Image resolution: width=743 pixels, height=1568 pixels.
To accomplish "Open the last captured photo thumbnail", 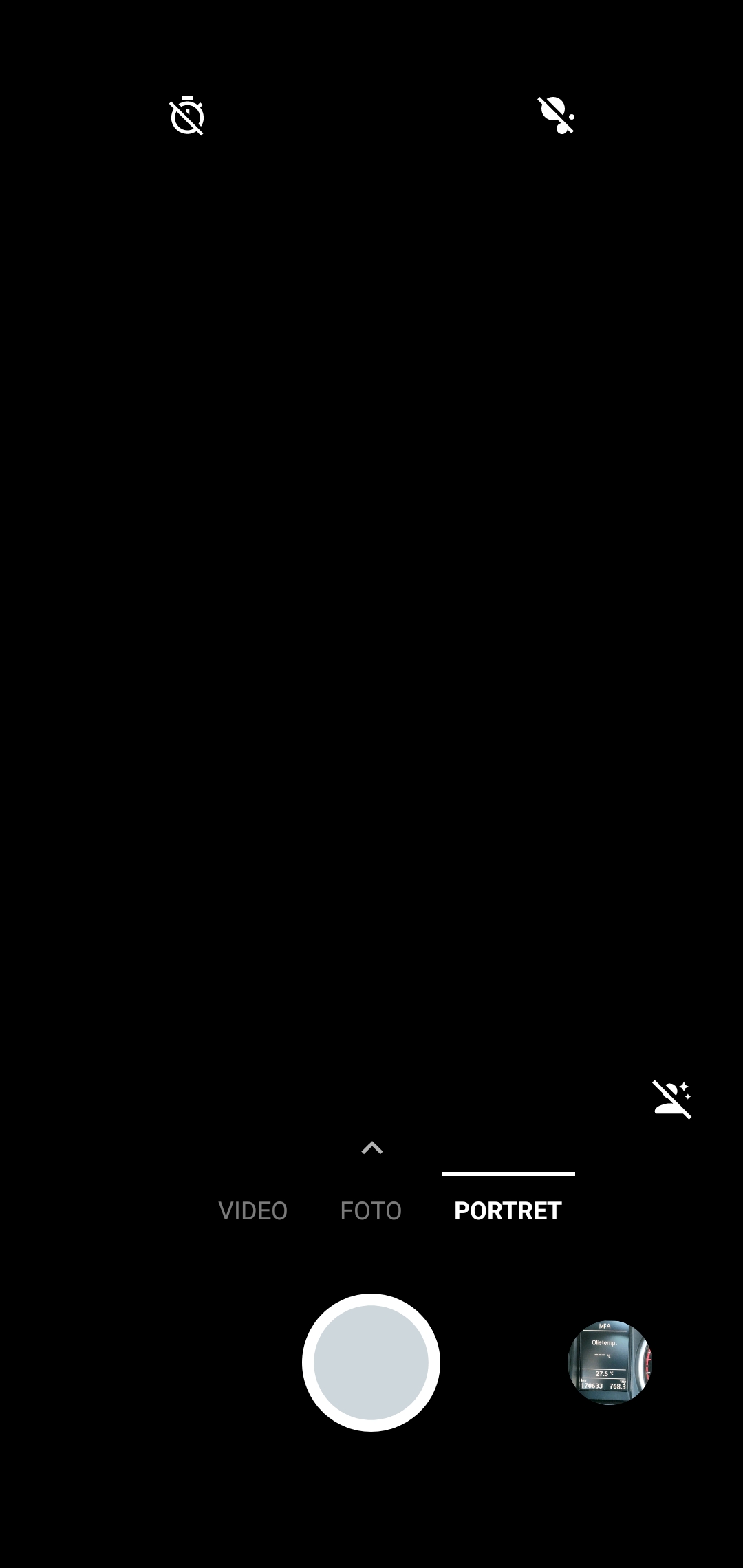I will point(610,1362).
